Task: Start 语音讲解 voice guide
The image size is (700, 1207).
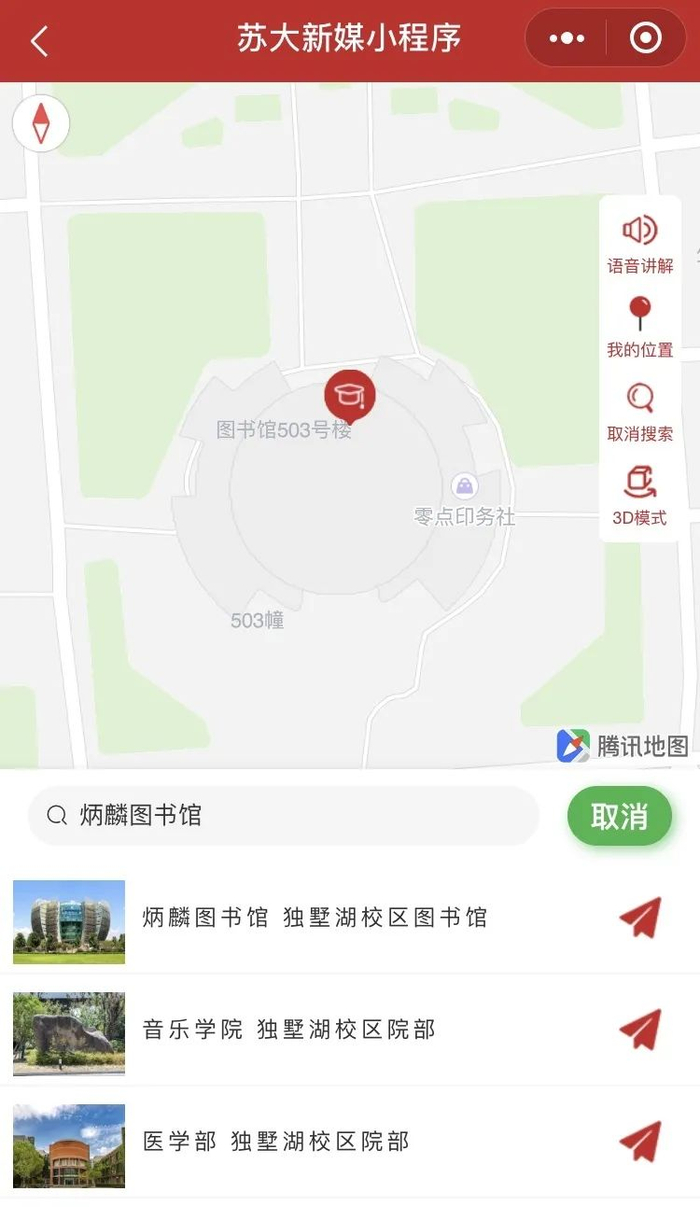Action: coord(640,243)
